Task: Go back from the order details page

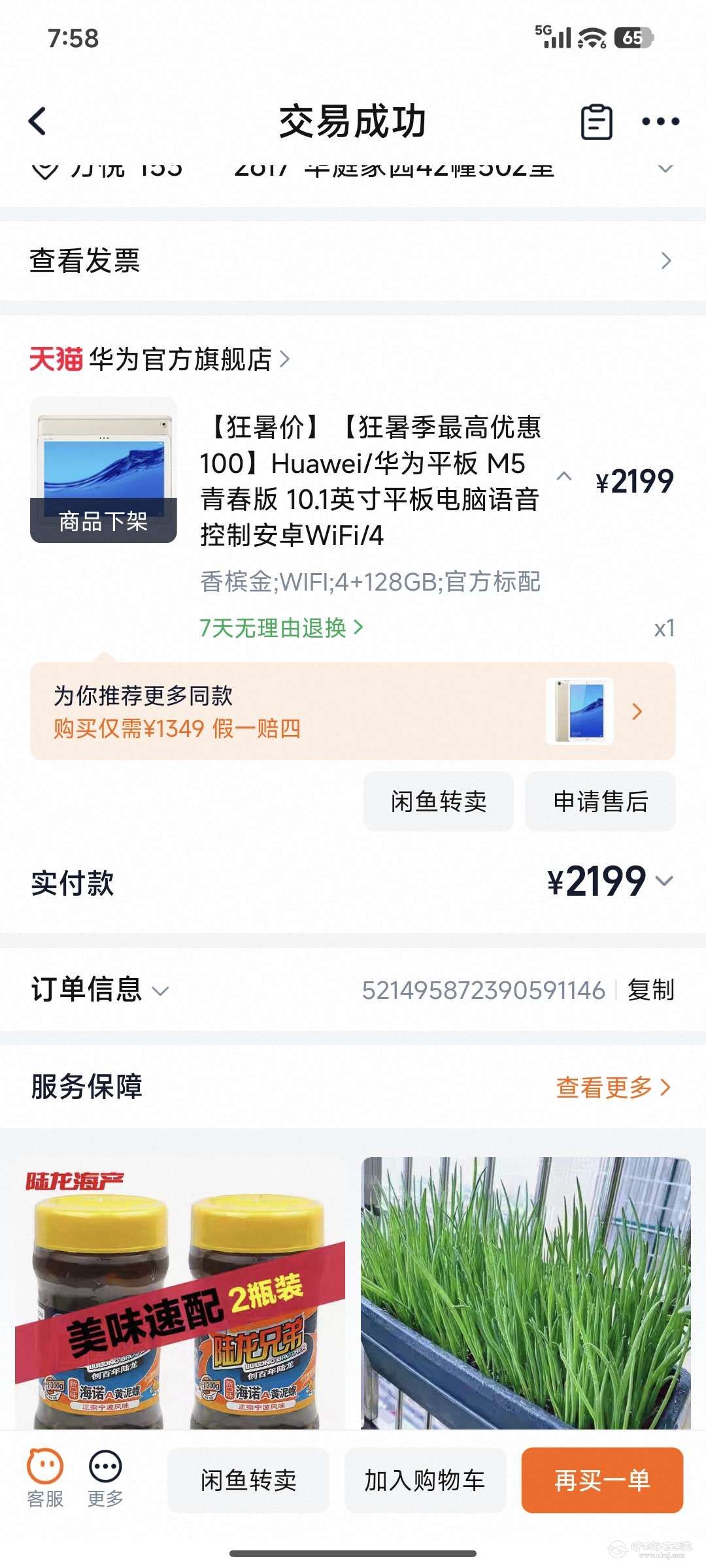Action: [38, 122]
